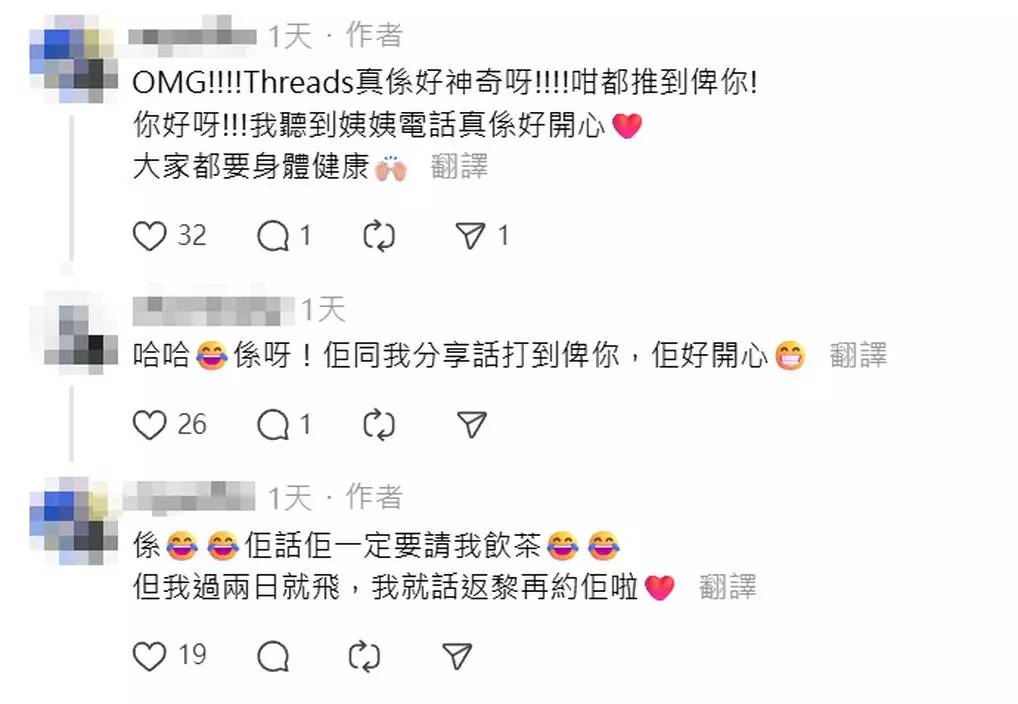Repost the 請我飲茶 comment
The width and height of the screenshot is (1018, 704).
(364, 656)
